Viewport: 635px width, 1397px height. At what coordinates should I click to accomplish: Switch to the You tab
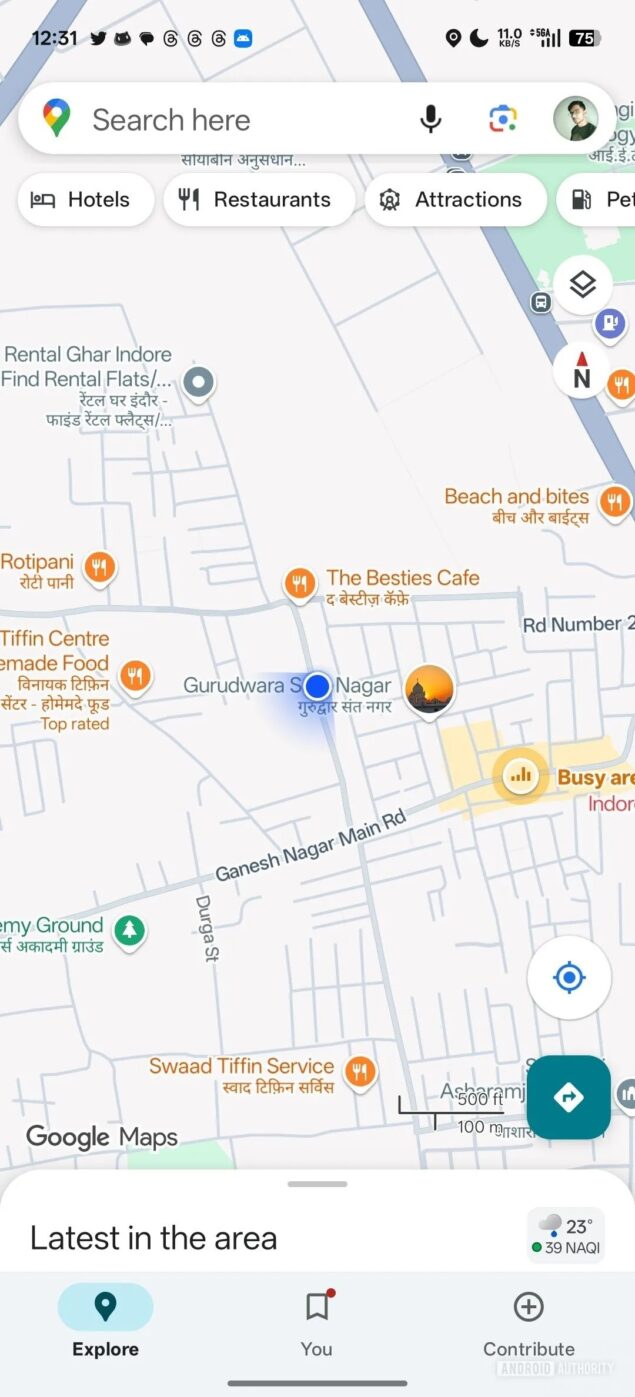click(x=317, y=1321)
